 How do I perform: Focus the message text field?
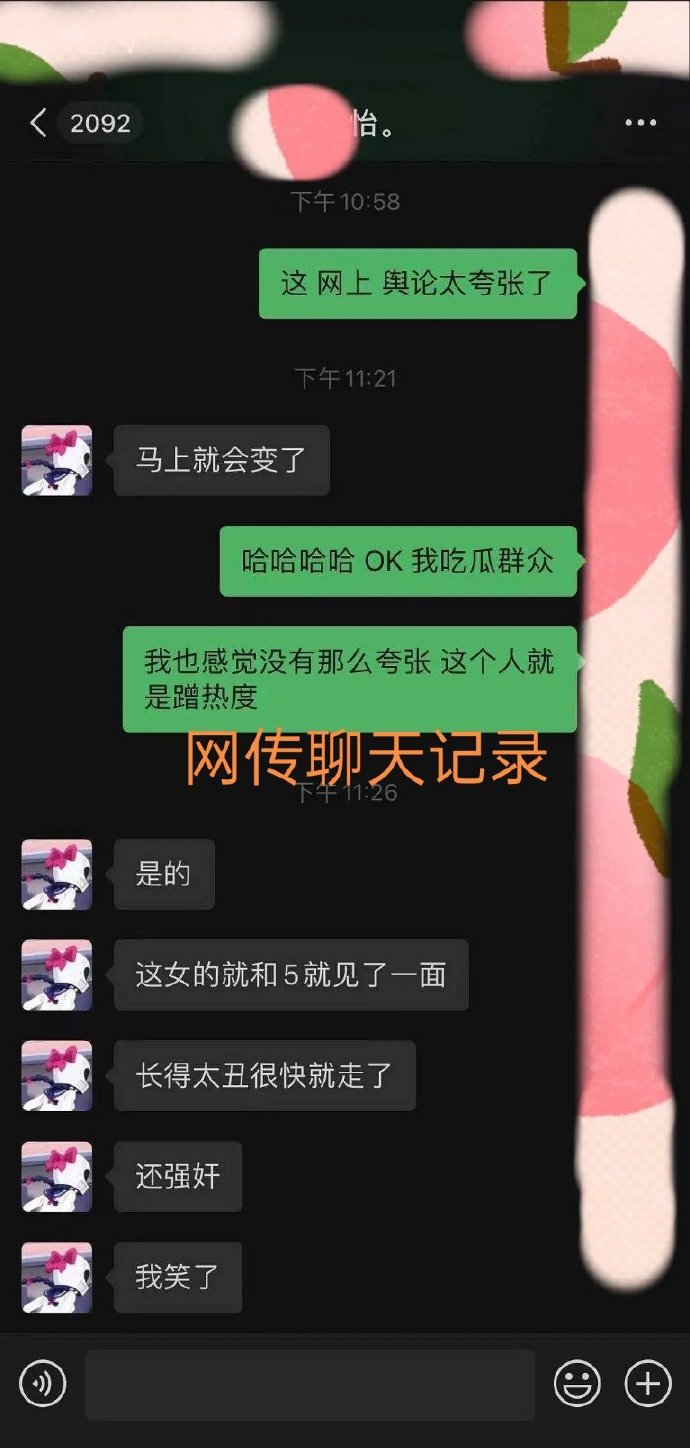click(310, 1384)
